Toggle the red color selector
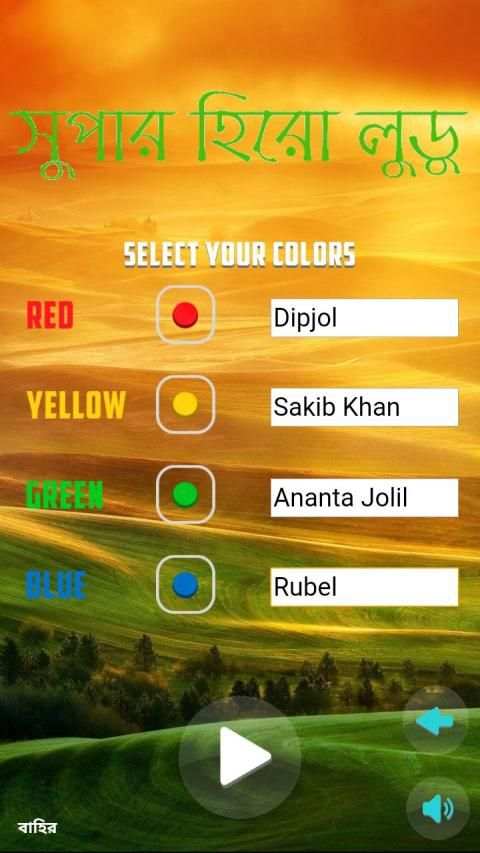 [x=186, y=315]
